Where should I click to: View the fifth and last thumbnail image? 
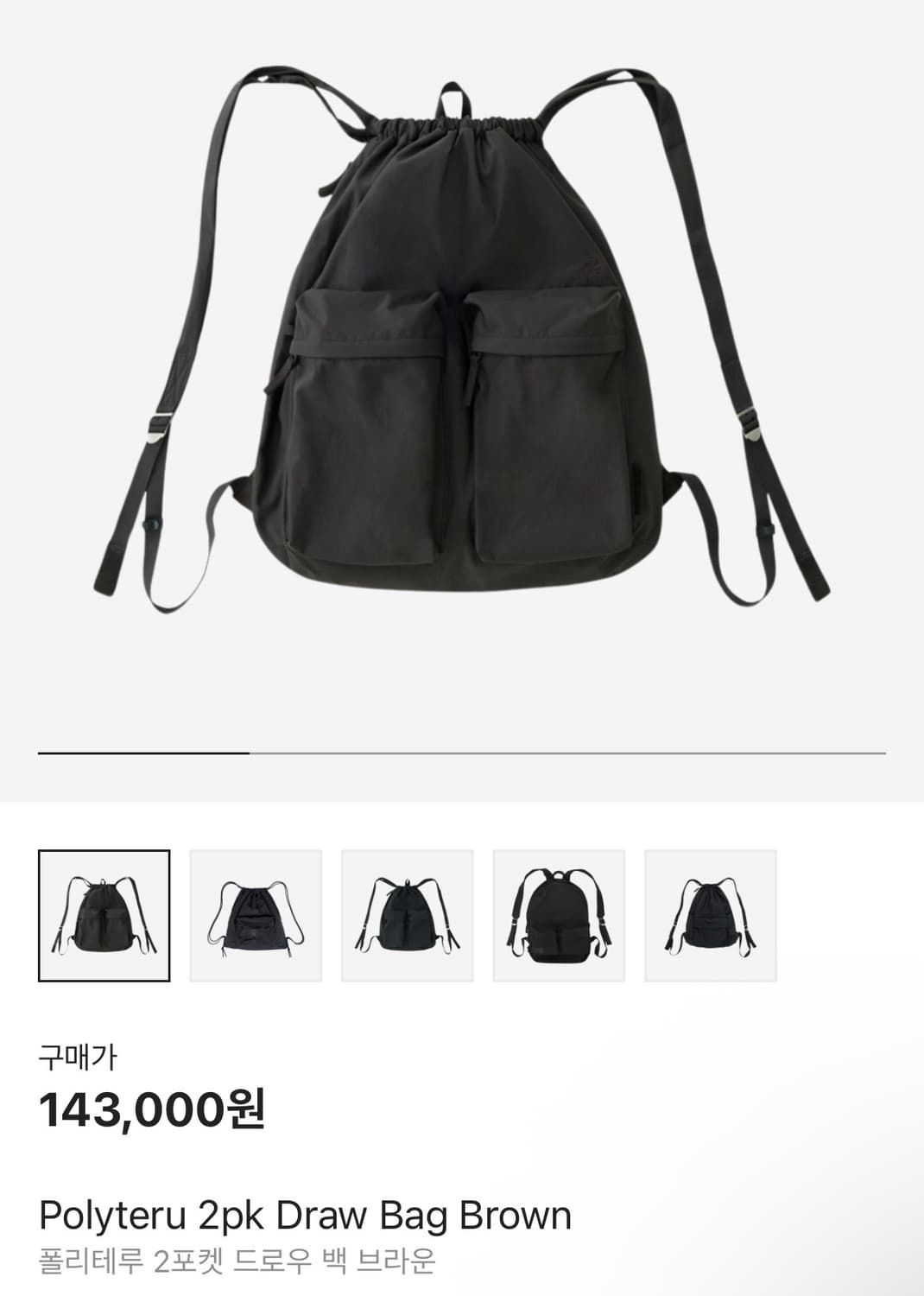click(x=711, y=916)
